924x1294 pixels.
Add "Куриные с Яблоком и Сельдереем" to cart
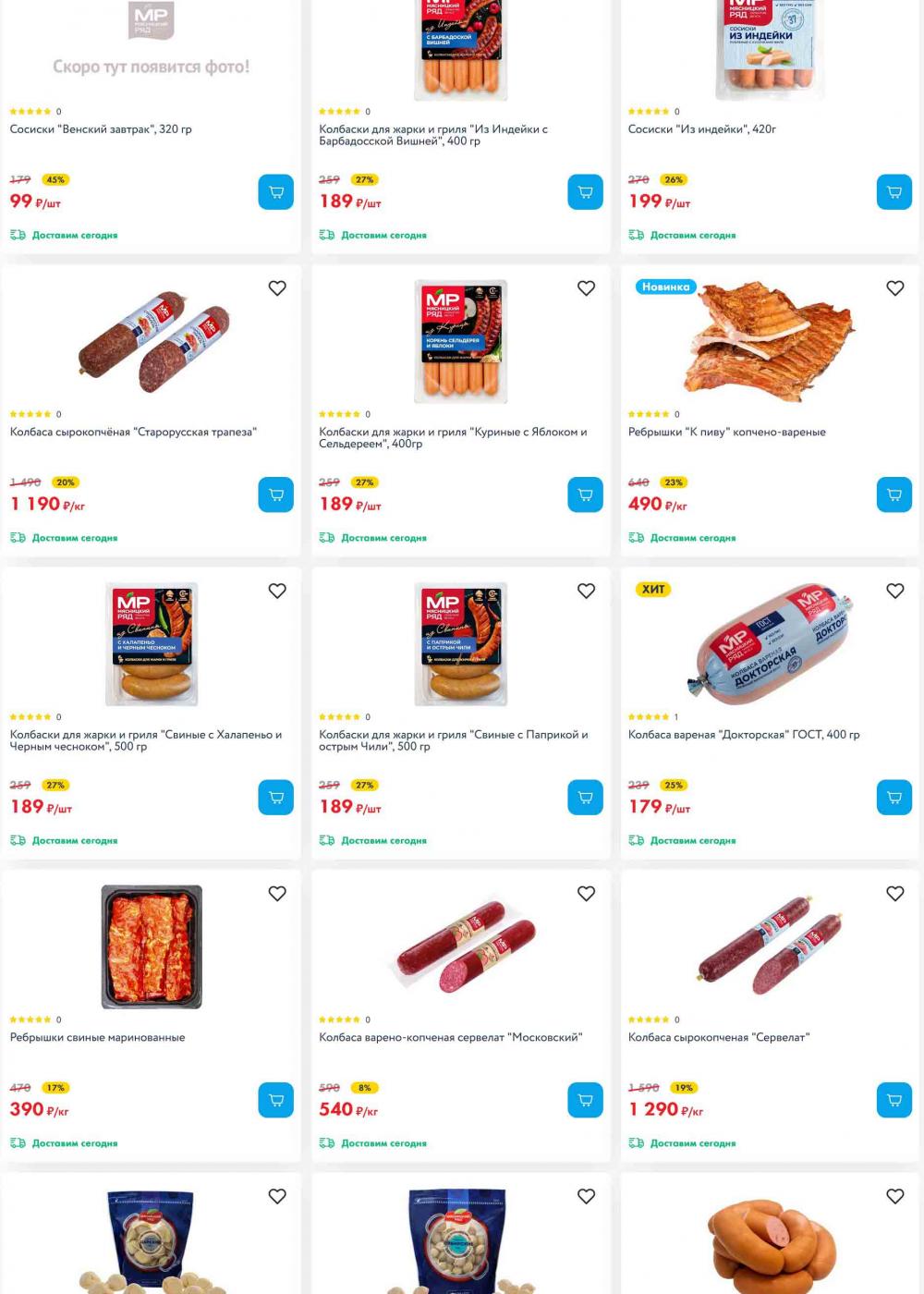(585, 494)
